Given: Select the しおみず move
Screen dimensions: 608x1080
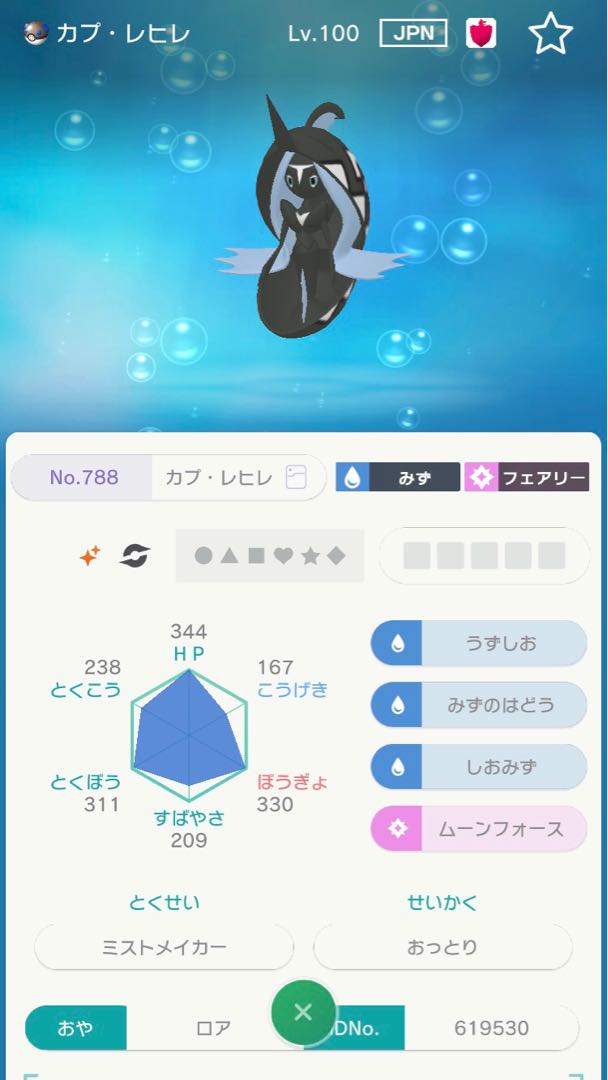Looking at the screenshot, I should point(479,767).
